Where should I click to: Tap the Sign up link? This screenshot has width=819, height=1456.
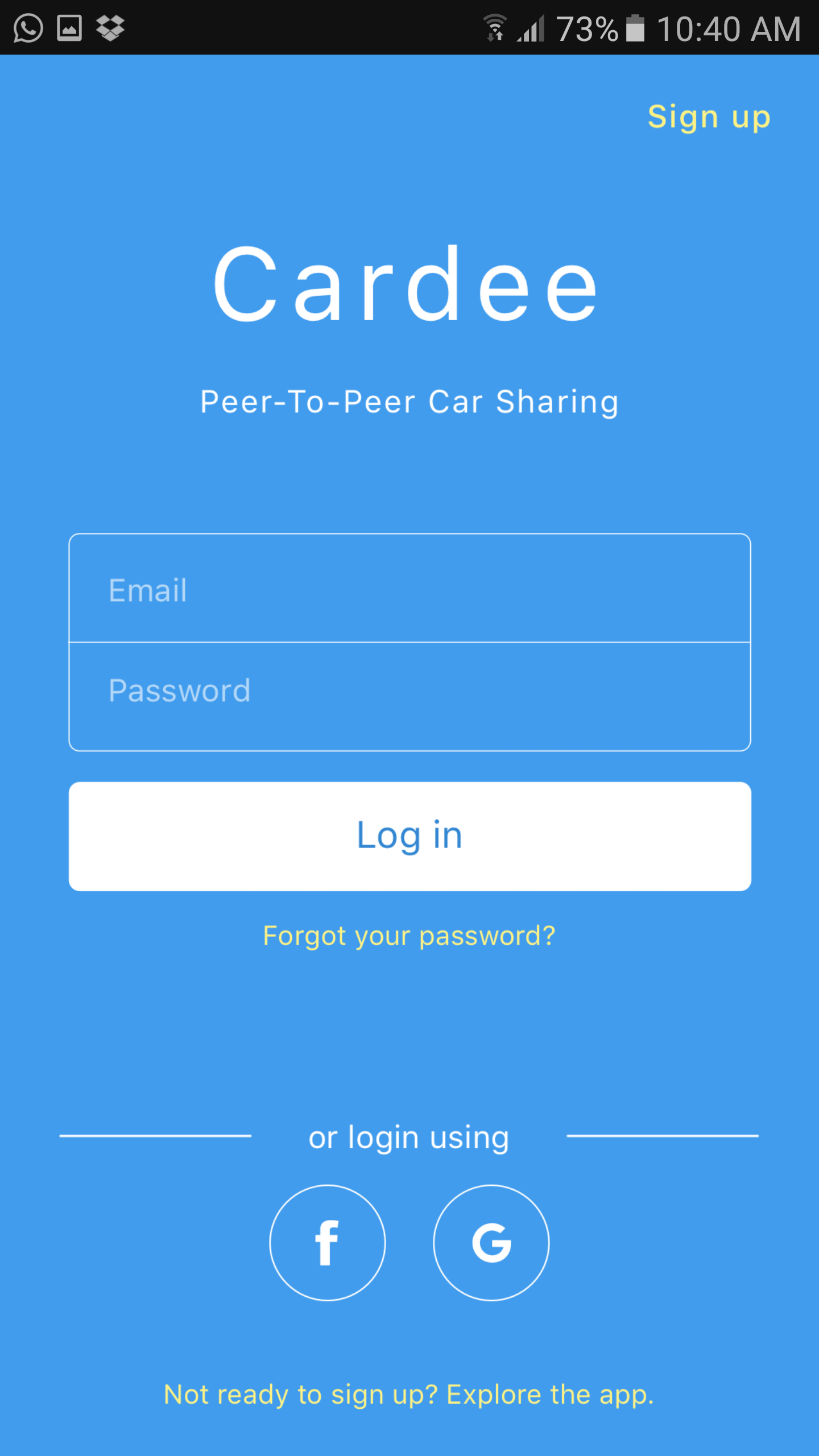click(x=709, y=117)
